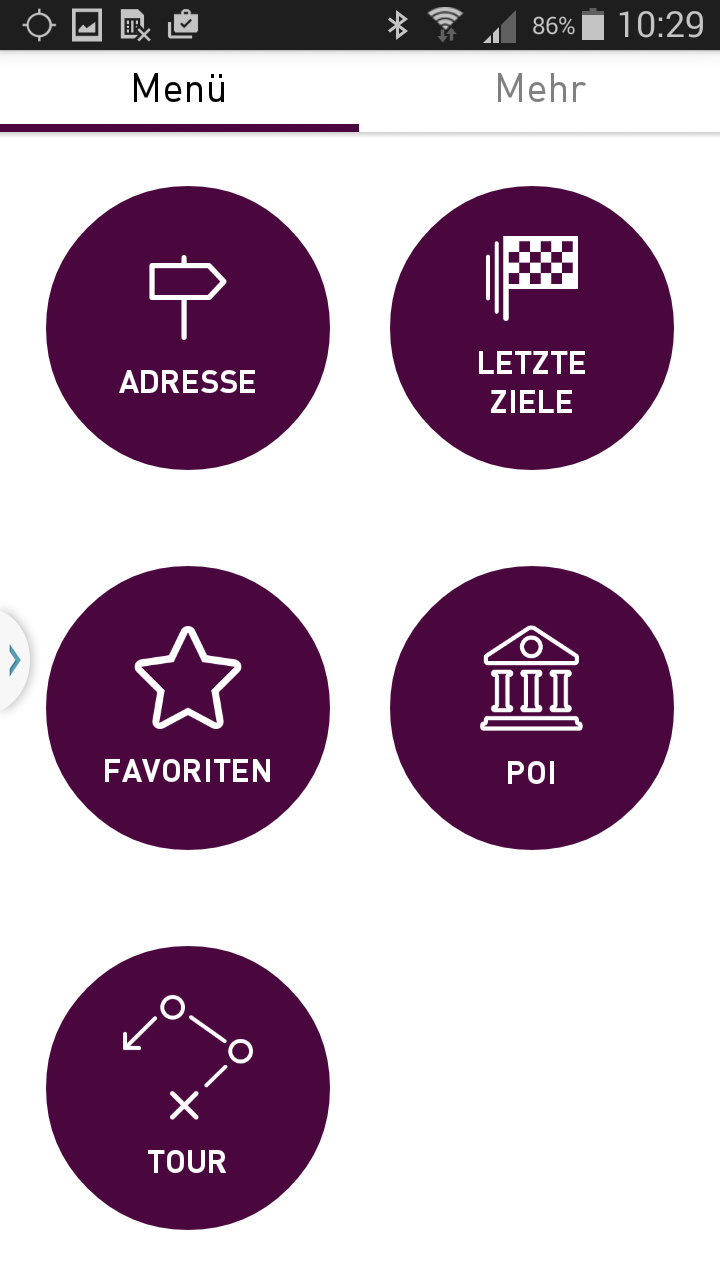Open the Favoriten list
Viewport: 720px width, 1280px height.
pyautogui.click(x=188, y=708)
